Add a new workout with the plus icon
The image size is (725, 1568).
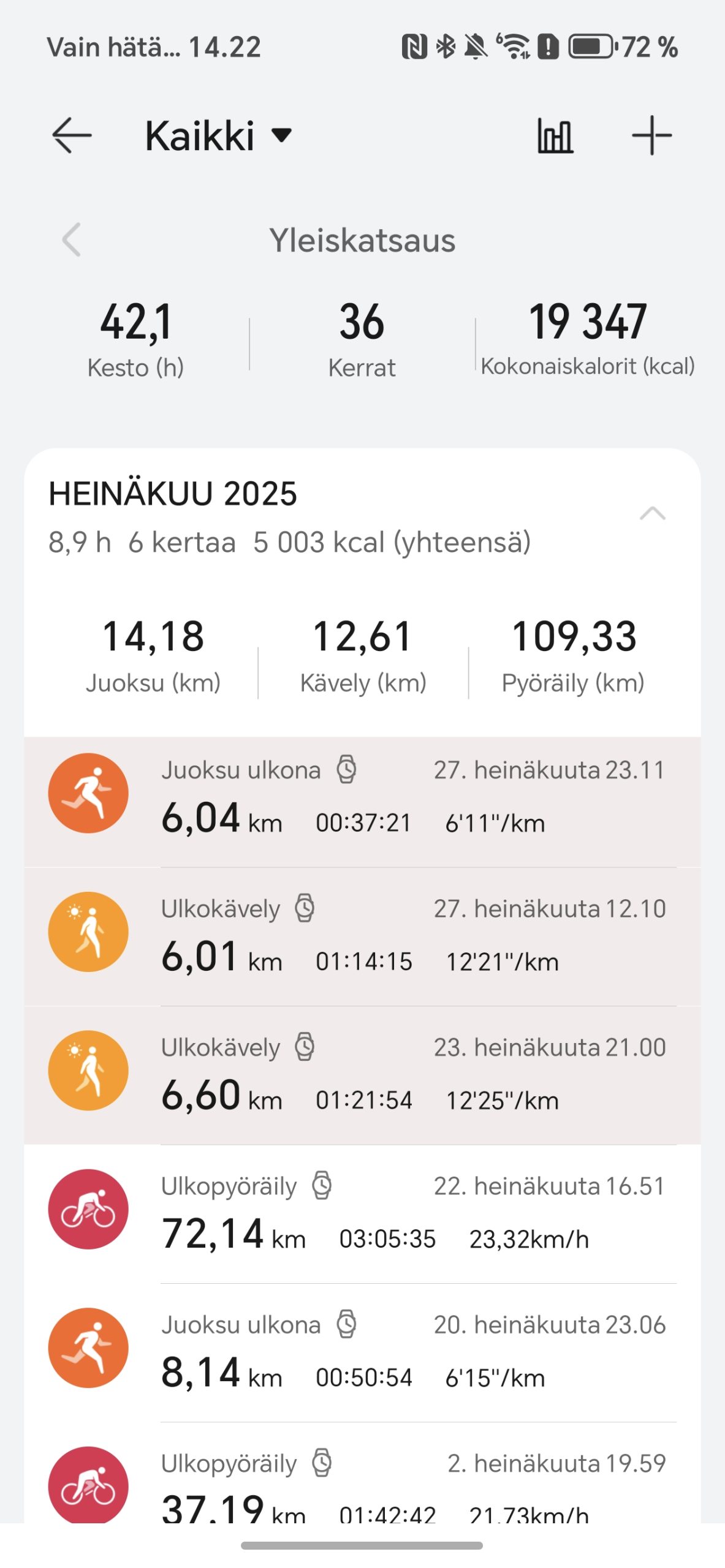pos(651,135)
